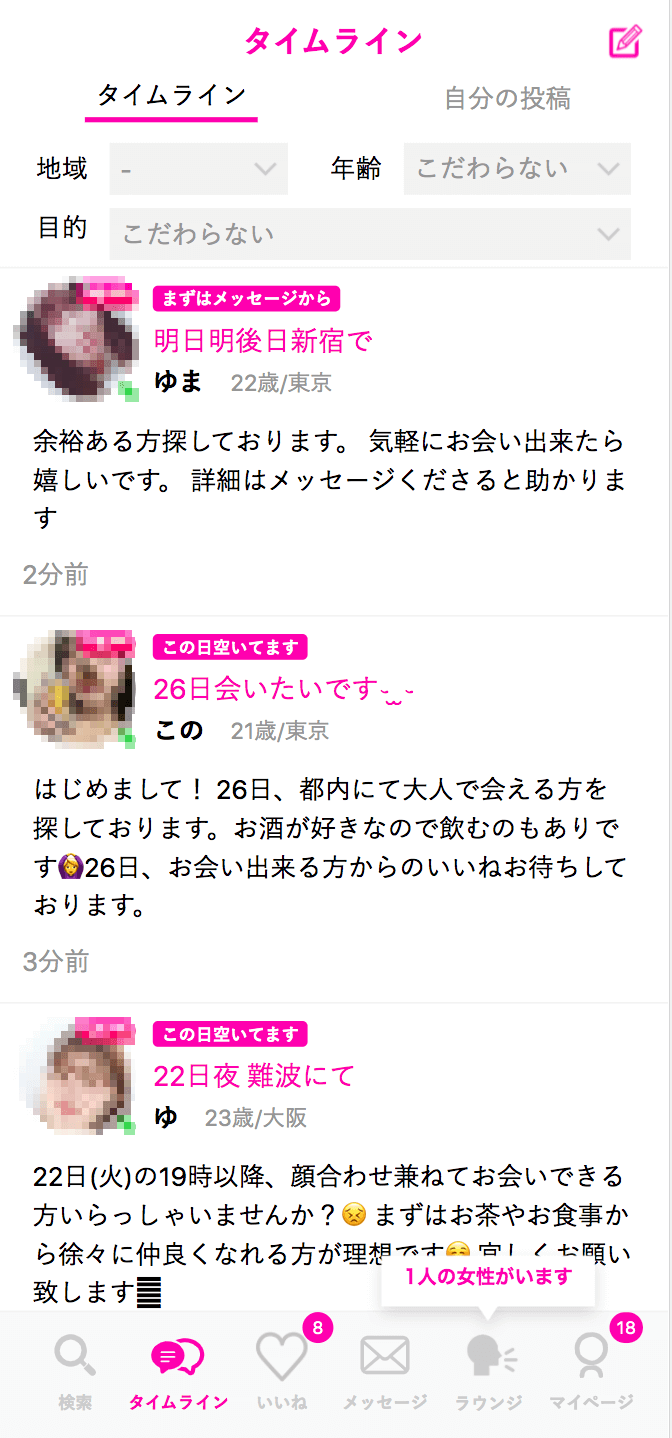View この's profile photo

pos(76,690)
